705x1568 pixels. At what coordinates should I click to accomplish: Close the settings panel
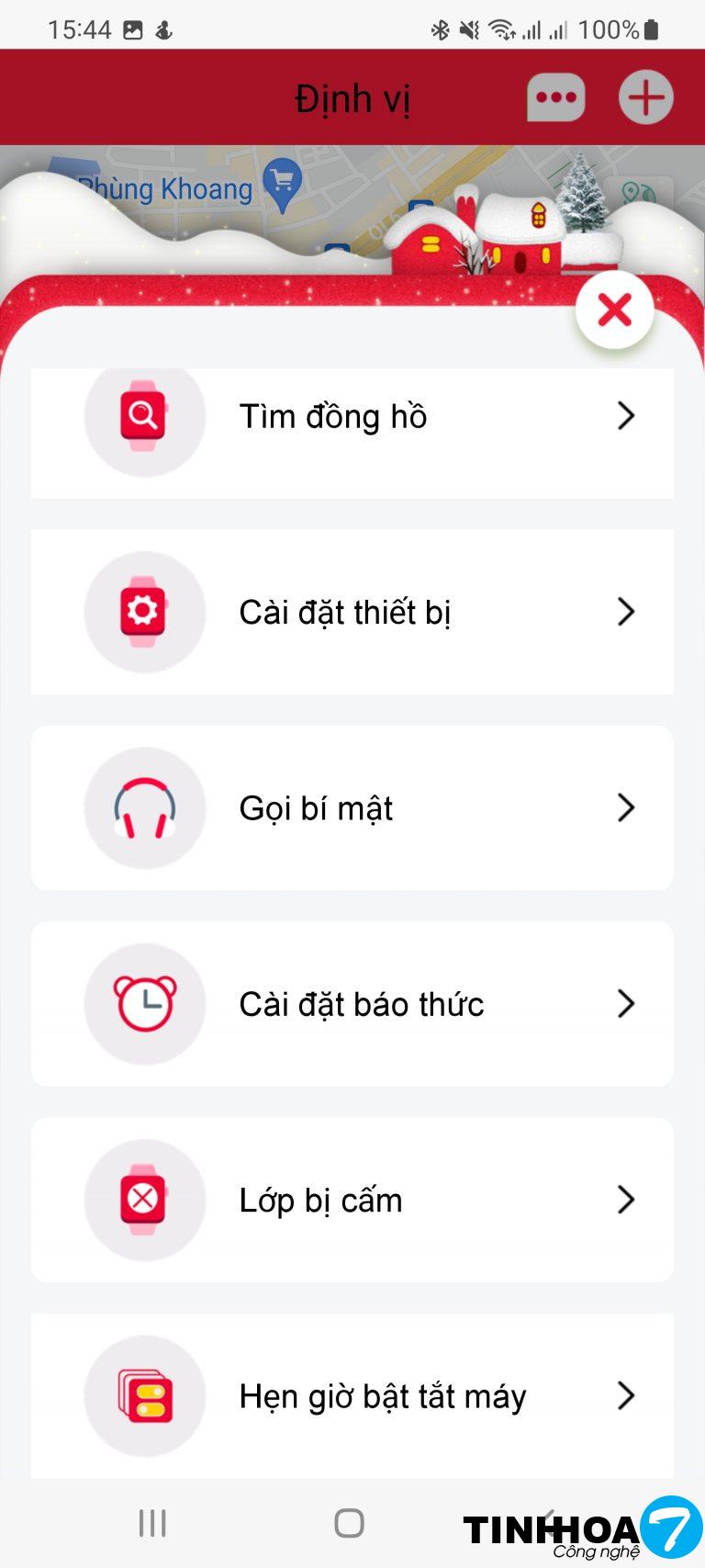[614, 310]
